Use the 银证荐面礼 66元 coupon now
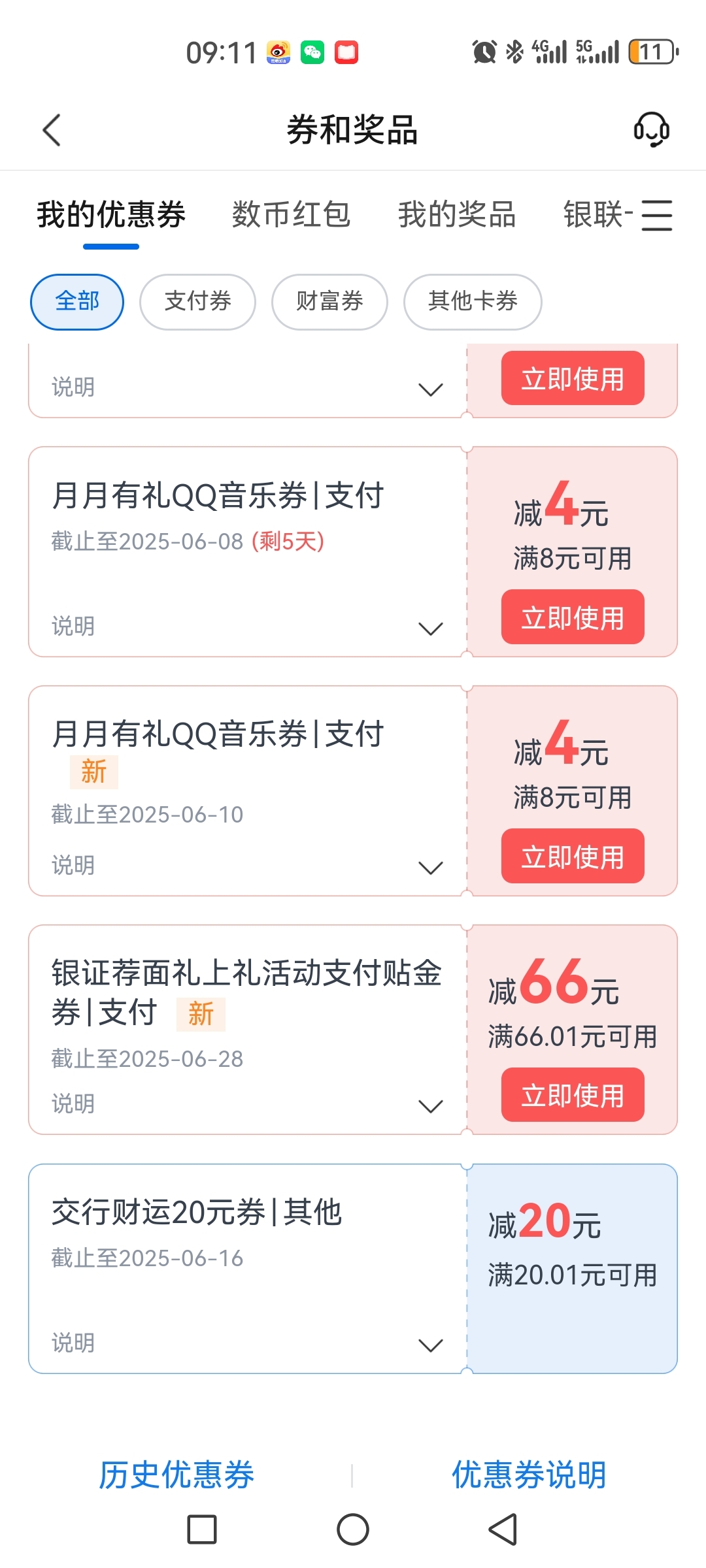Image resolution: width=706 pixels, height=1568 pixels. point(573,1095)
